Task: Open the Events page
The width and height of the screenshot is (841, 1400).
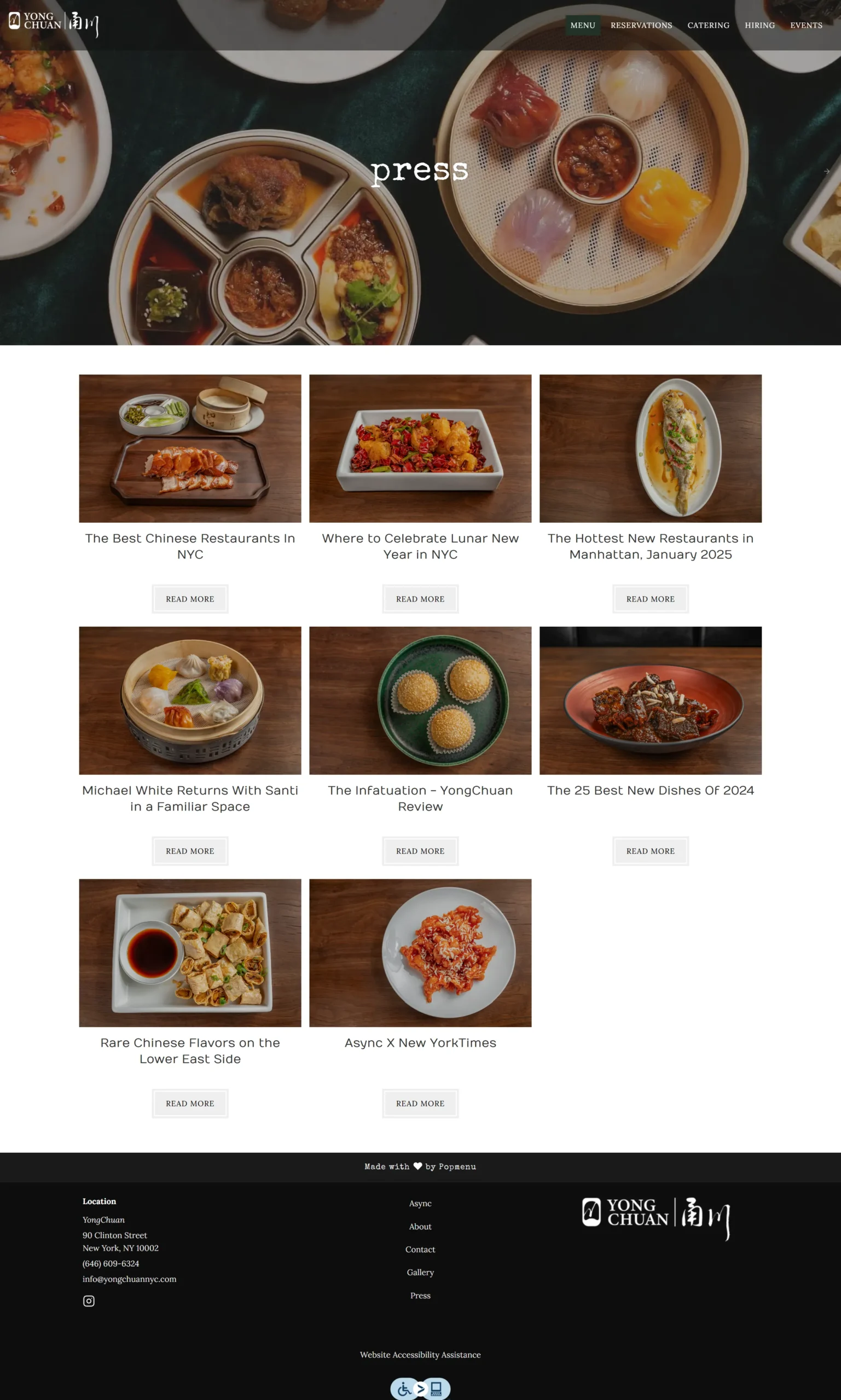Action: [x=806, y=26]
